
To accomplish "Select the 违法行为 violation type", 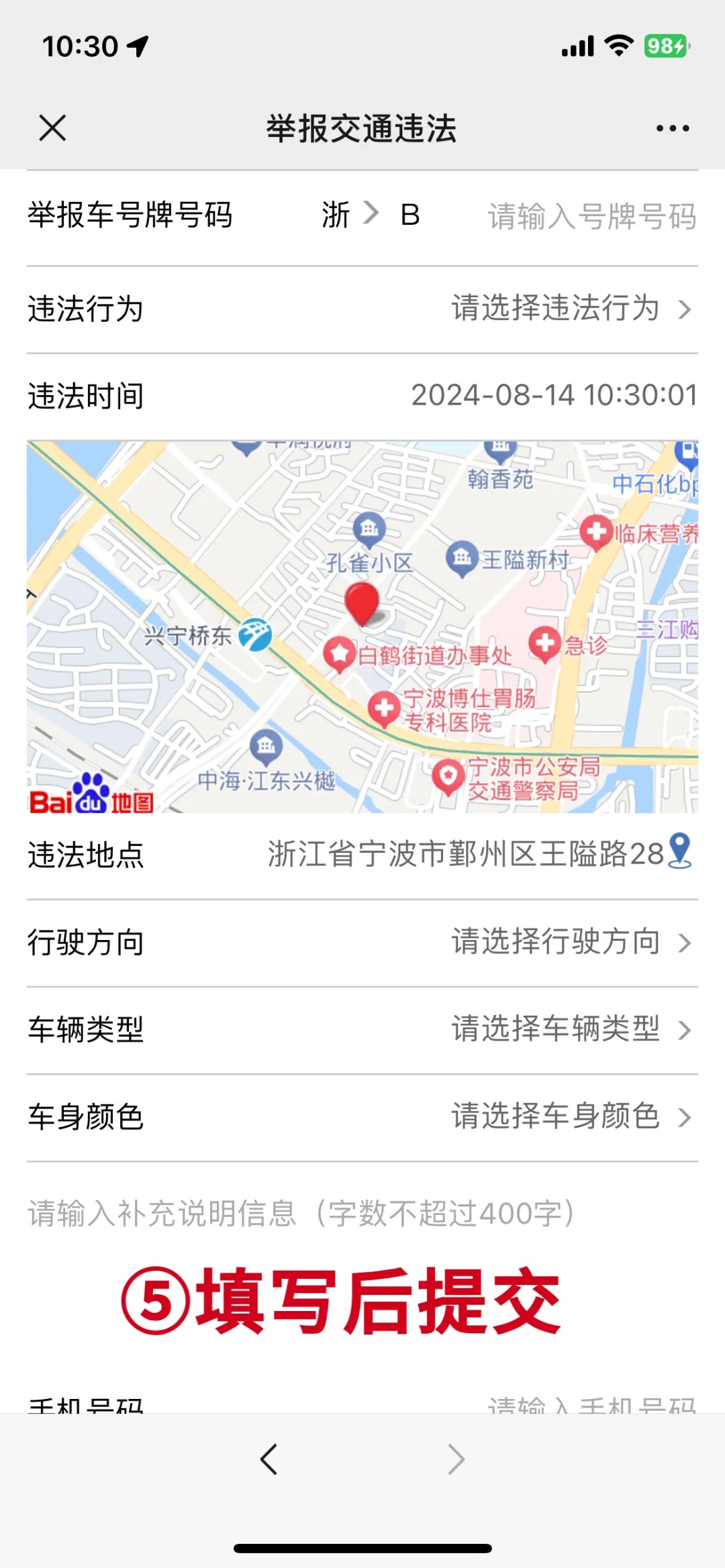I will pos(362,309).
